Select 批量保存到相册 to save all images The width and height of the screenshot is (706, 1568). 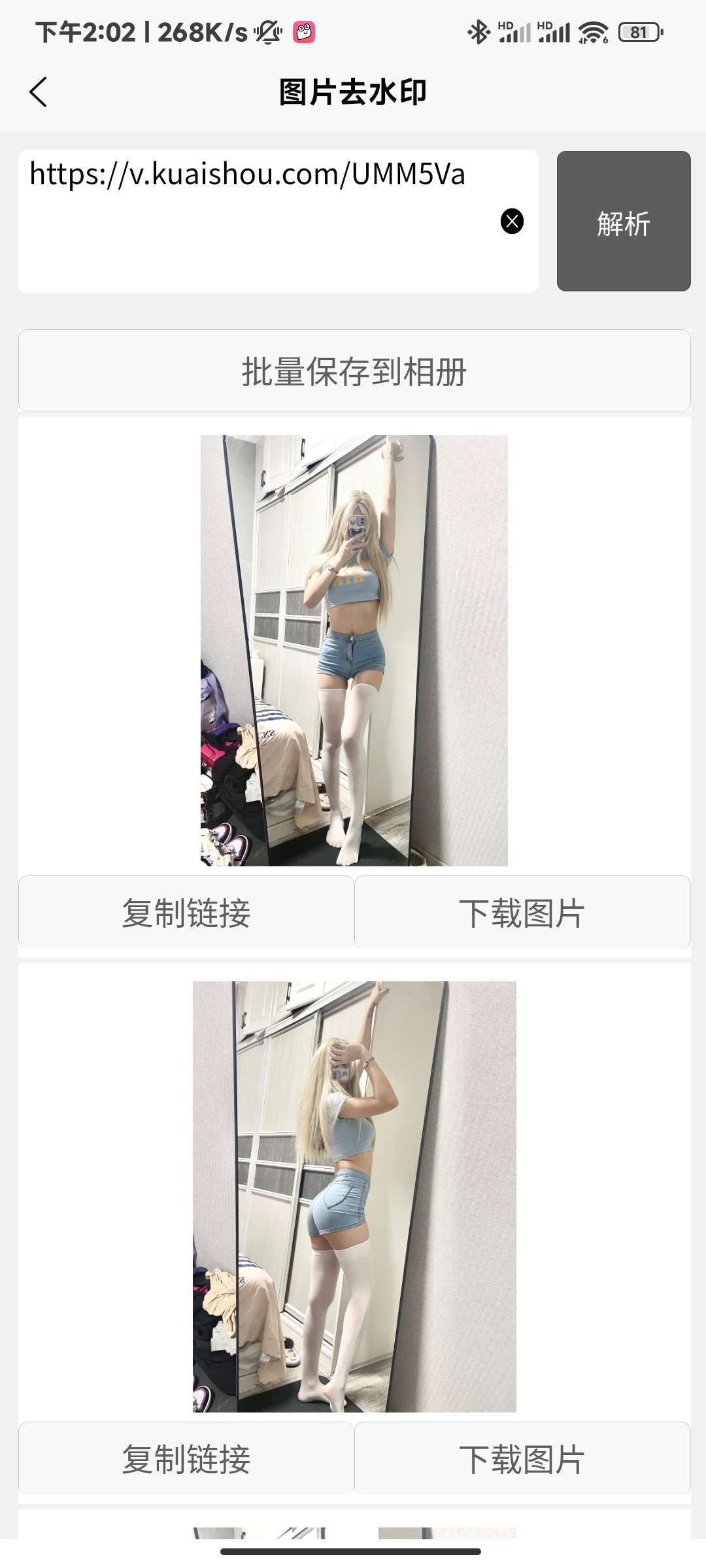354,371
